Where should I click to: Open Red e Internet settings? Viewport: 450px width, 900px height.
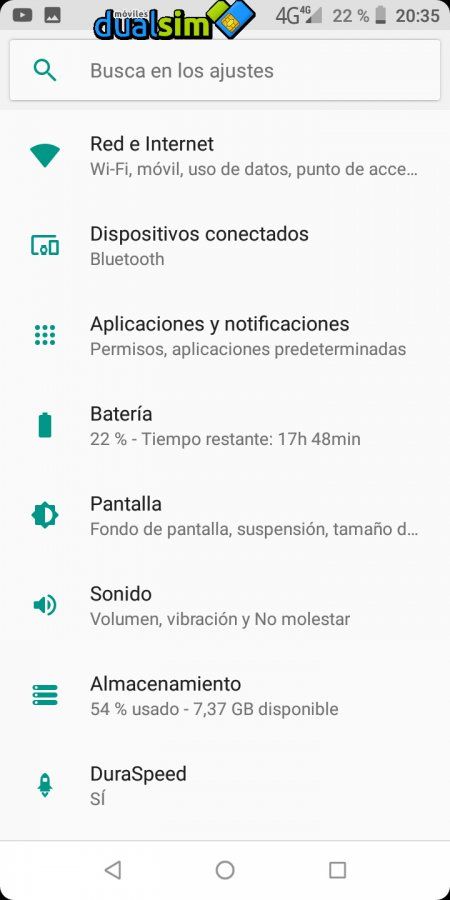tap(225, 156)
